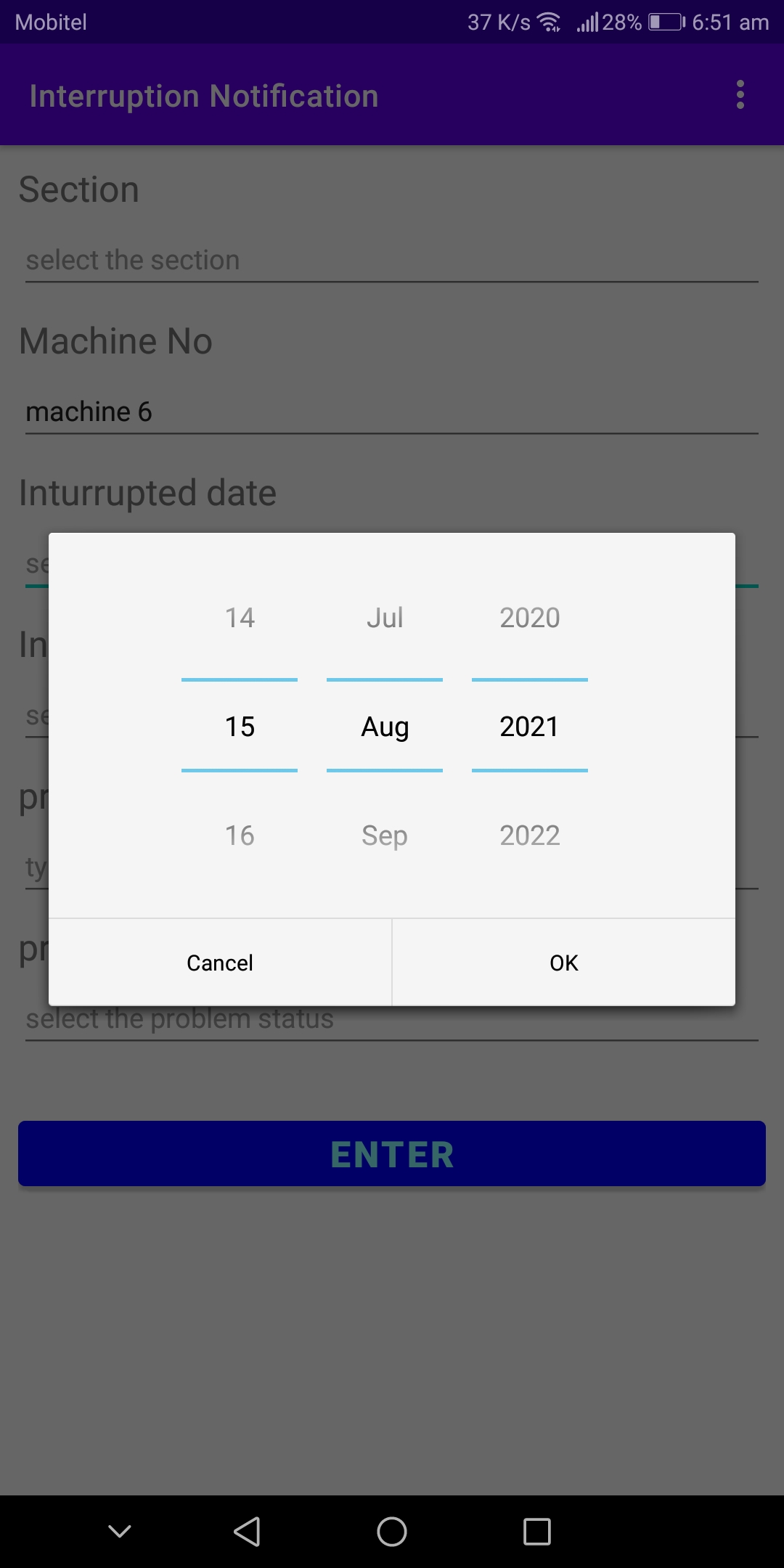Tap the selected month Aug field
784x1568 pixels.
(385, 727)
